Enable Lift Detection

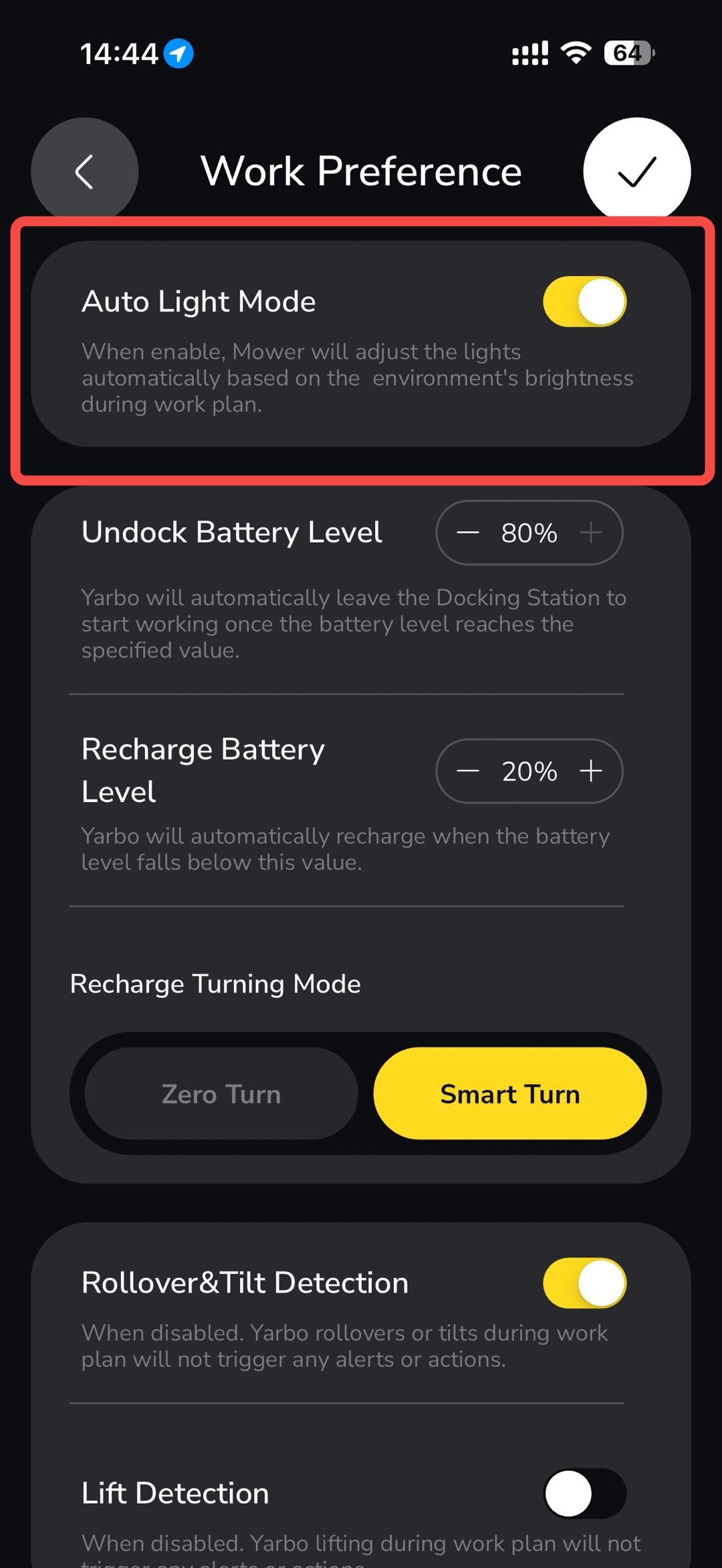[x=584, y=1493]
